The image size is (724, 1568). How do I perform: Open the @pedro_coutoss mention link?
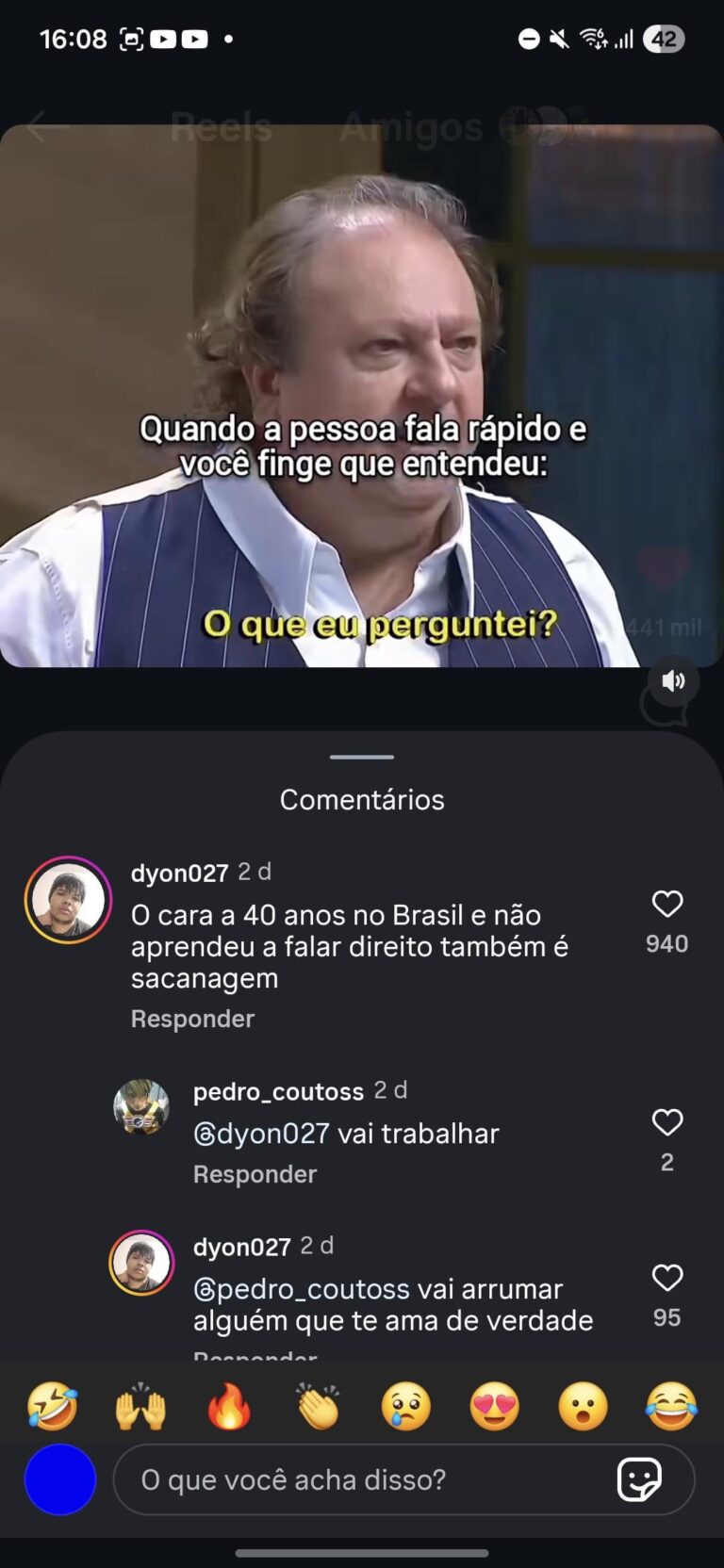click(301, 1288)
